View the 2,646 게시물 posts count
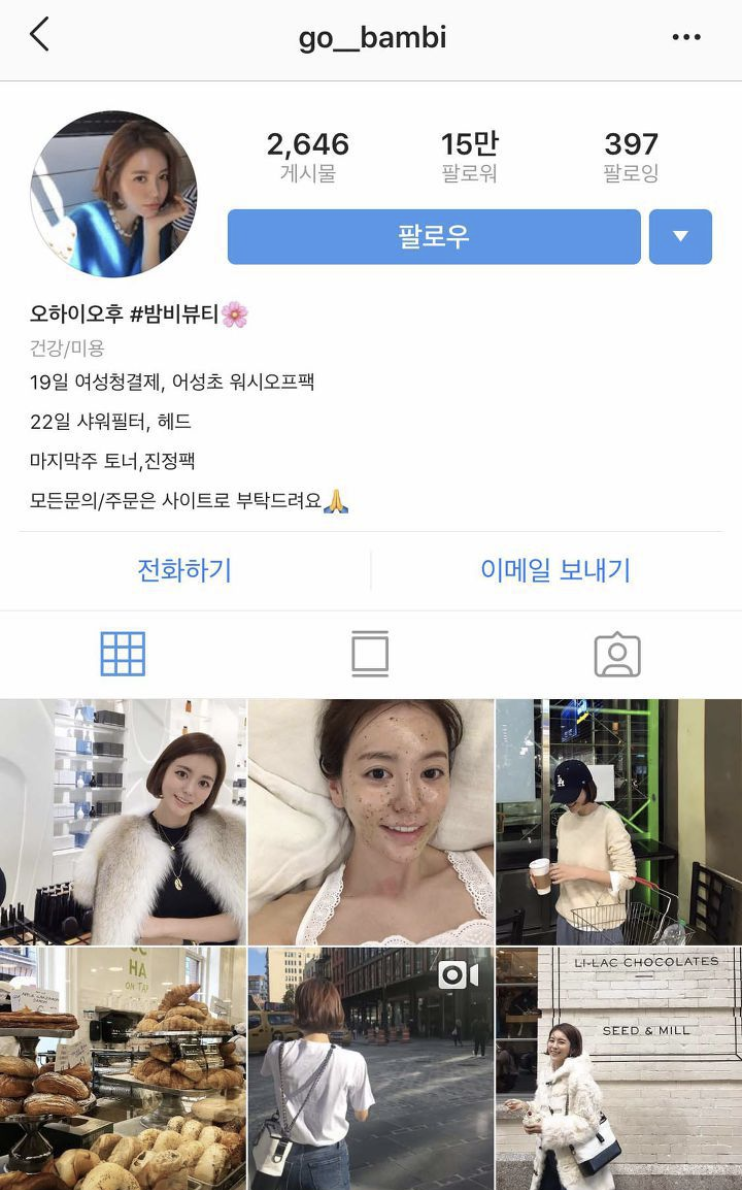This screenshot has height=1190, width=742. [307, 157]
